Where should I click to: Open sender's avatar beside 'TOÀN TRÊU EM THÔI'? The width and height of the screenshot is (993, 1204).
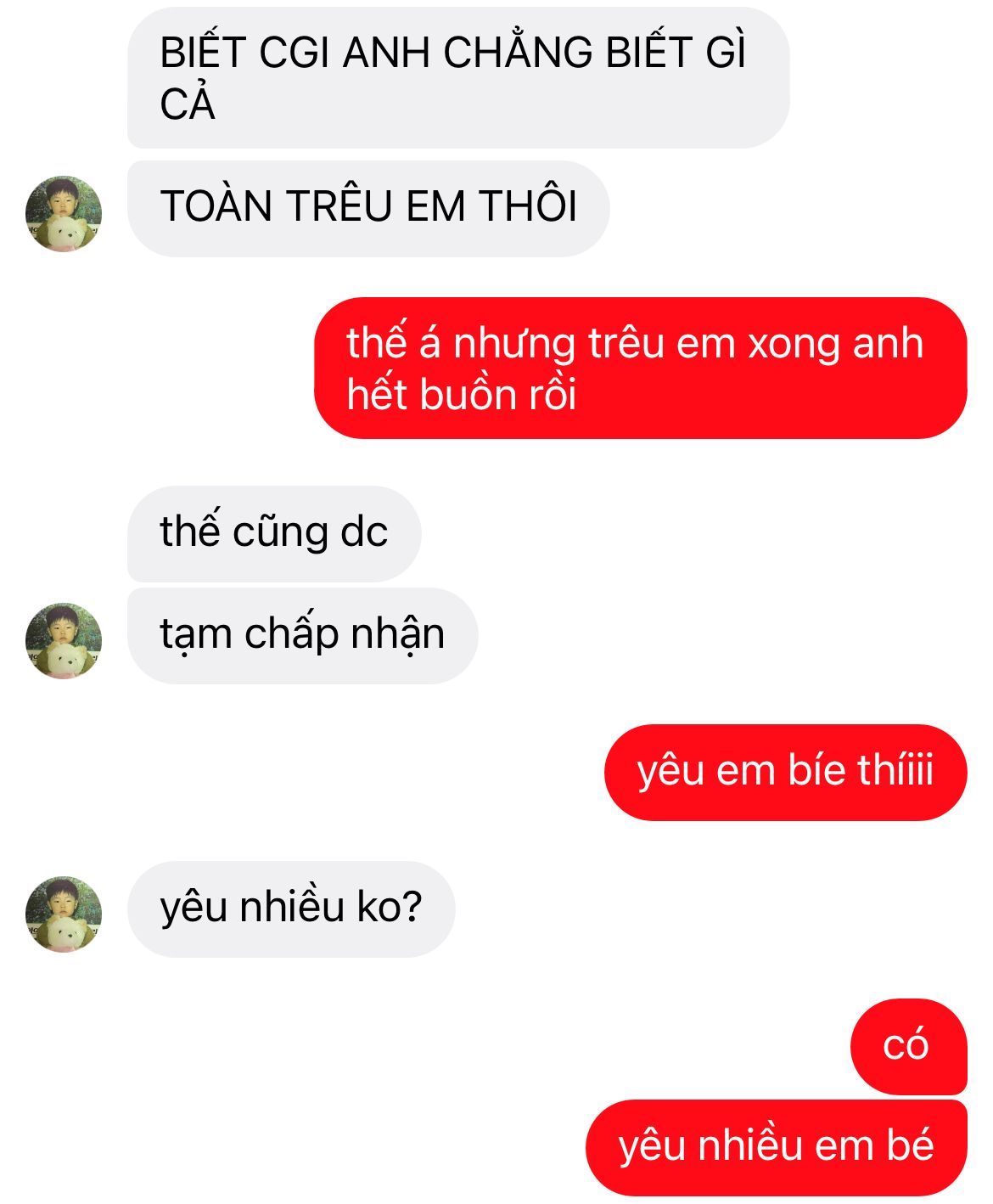point(64,214)
